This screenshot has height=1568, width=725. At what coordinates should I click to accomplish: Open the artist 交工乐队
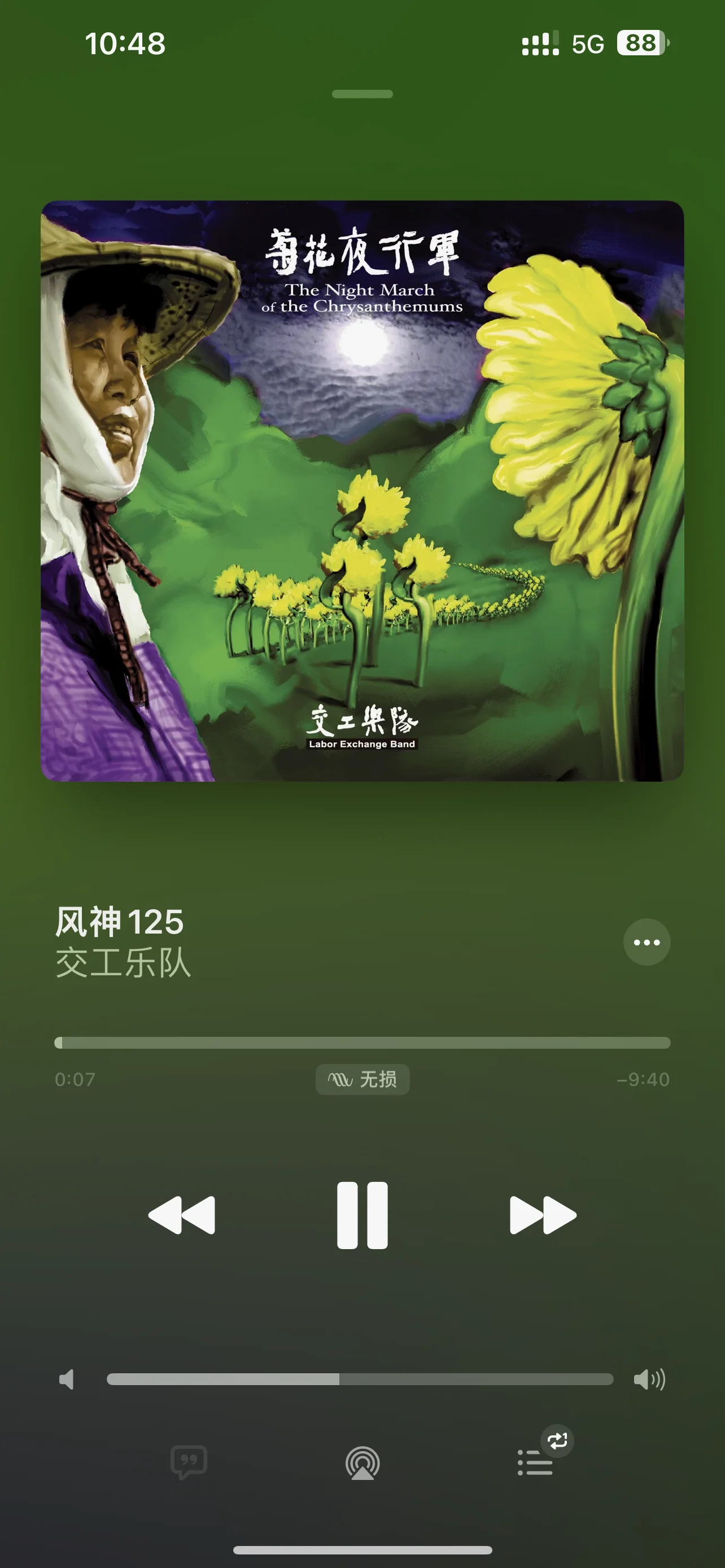[124, 963]
